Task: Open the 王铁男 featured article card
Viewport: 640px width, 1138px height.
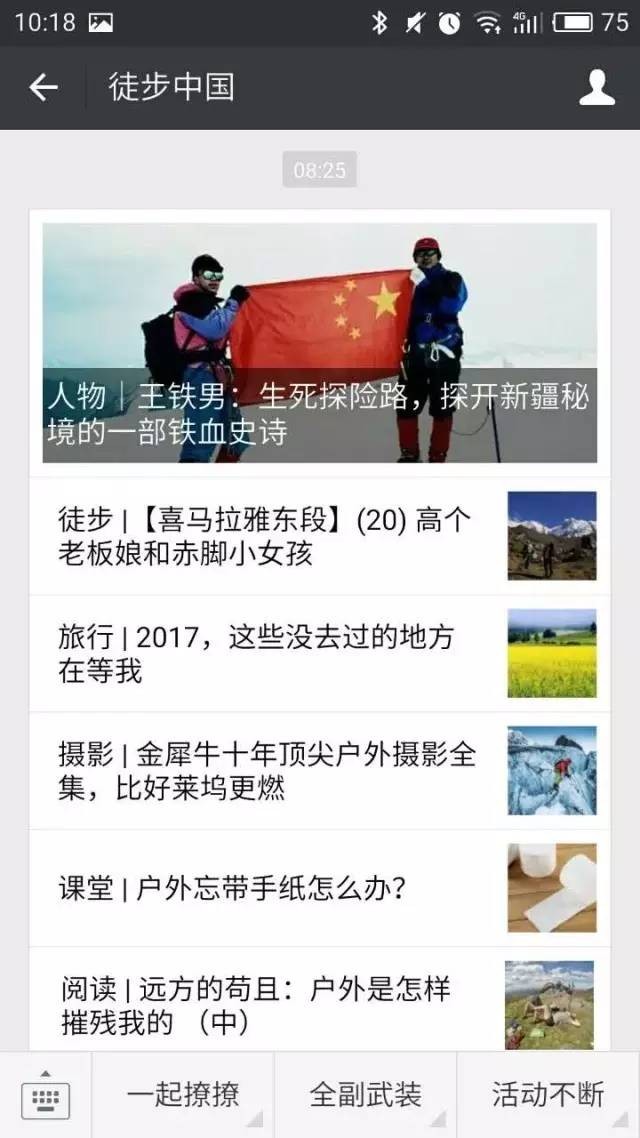Action: (x=320, y=343)
